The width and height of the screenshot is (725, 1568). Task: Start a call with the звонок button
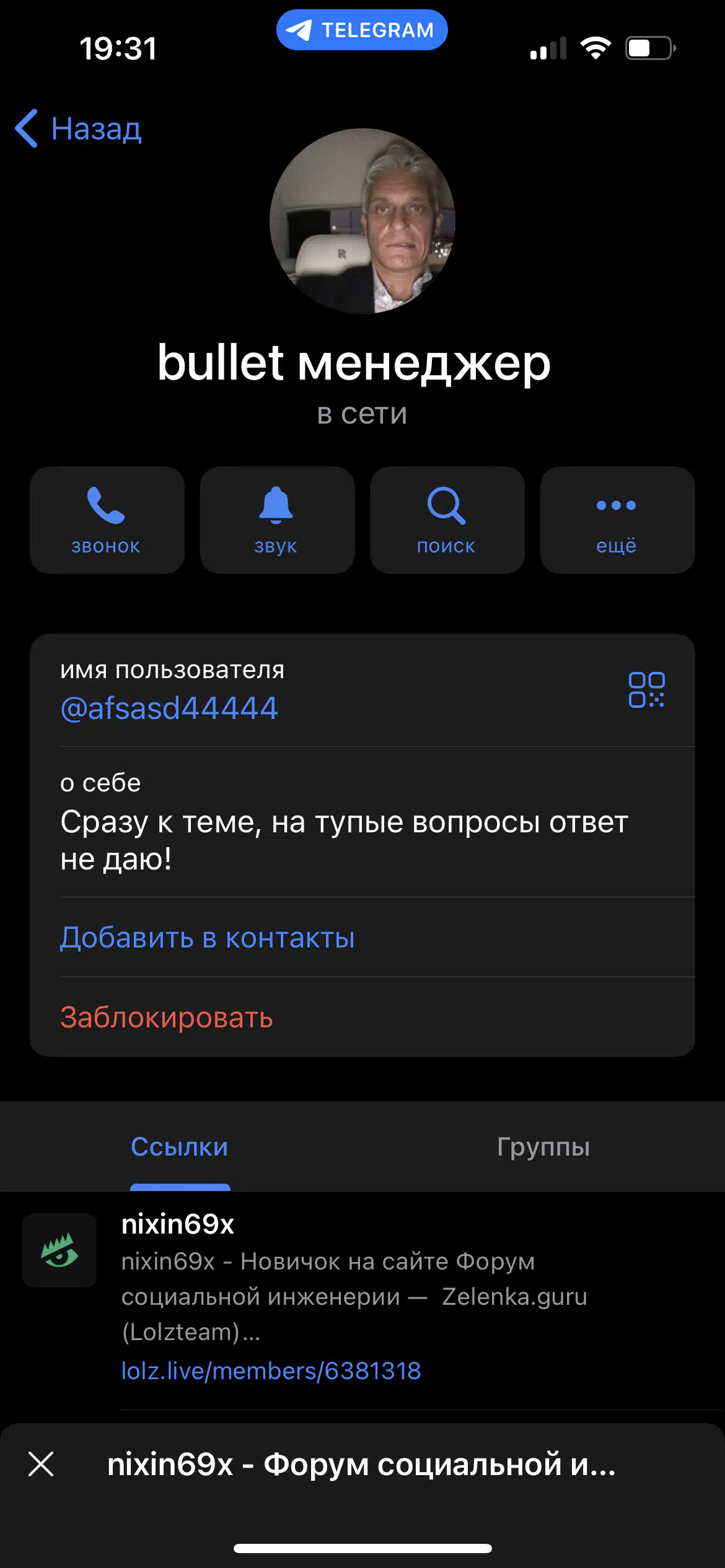[107, 520]
